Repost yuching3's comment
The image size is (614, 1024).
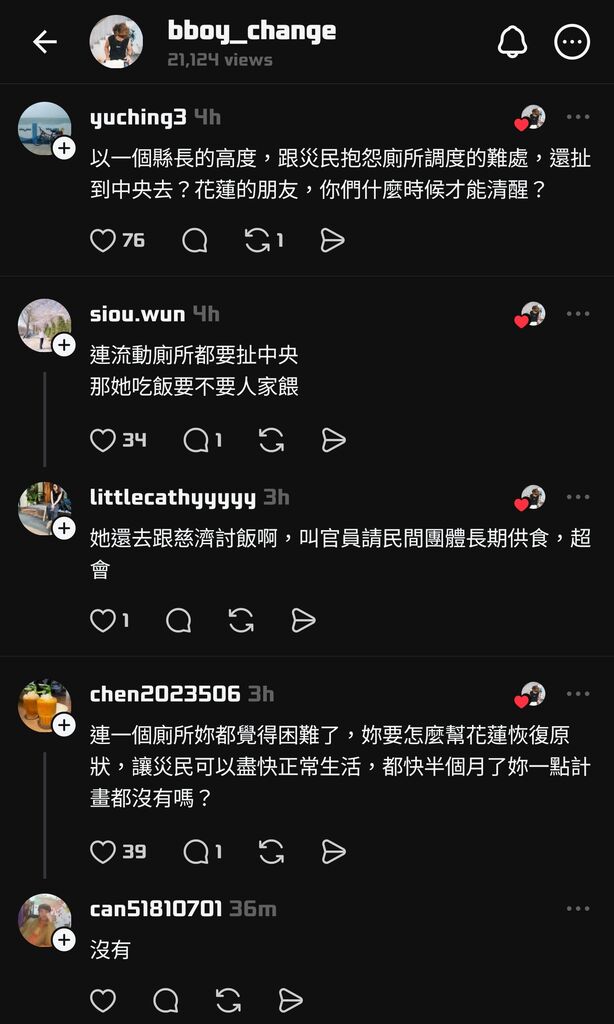(257, 240)
